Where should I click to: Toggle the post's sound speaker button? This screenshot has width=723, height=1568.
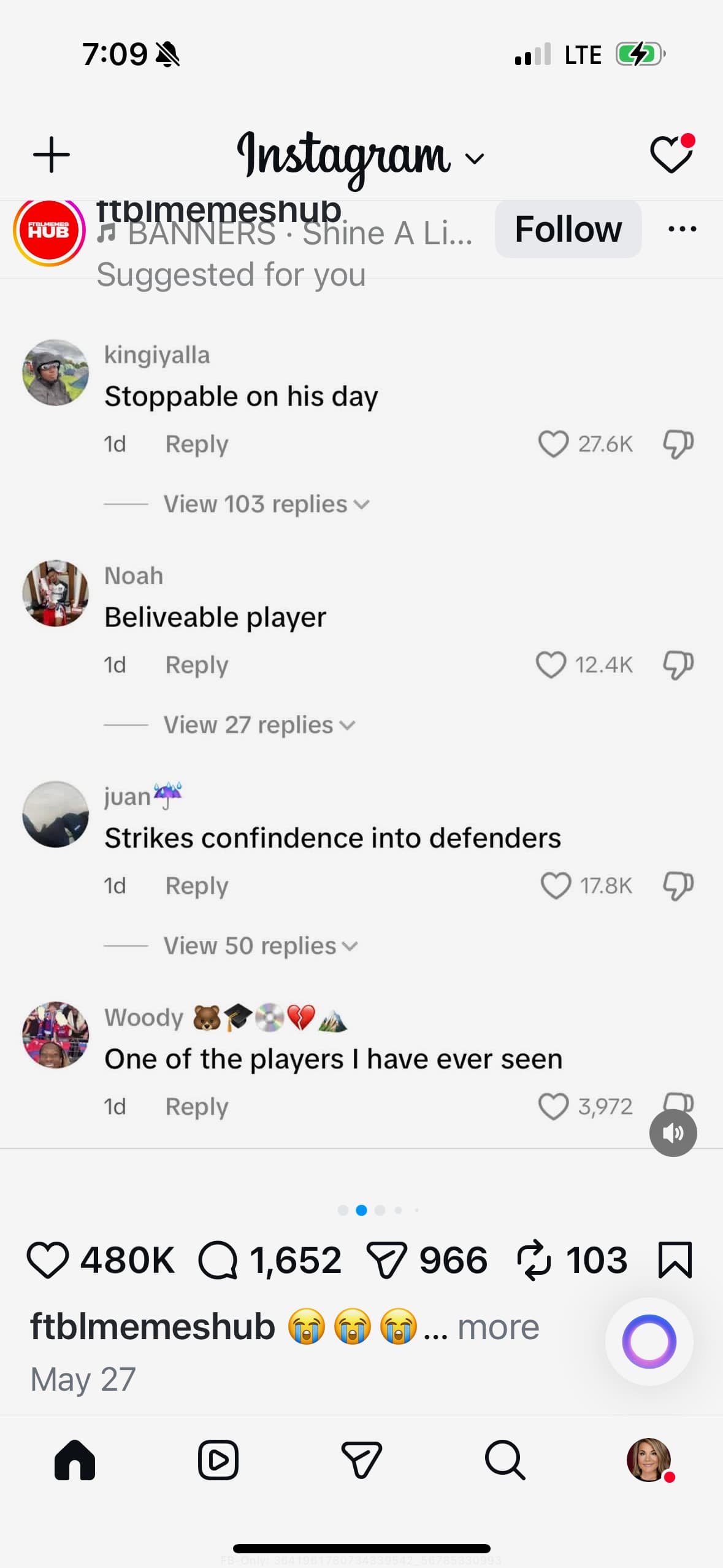673,1132
